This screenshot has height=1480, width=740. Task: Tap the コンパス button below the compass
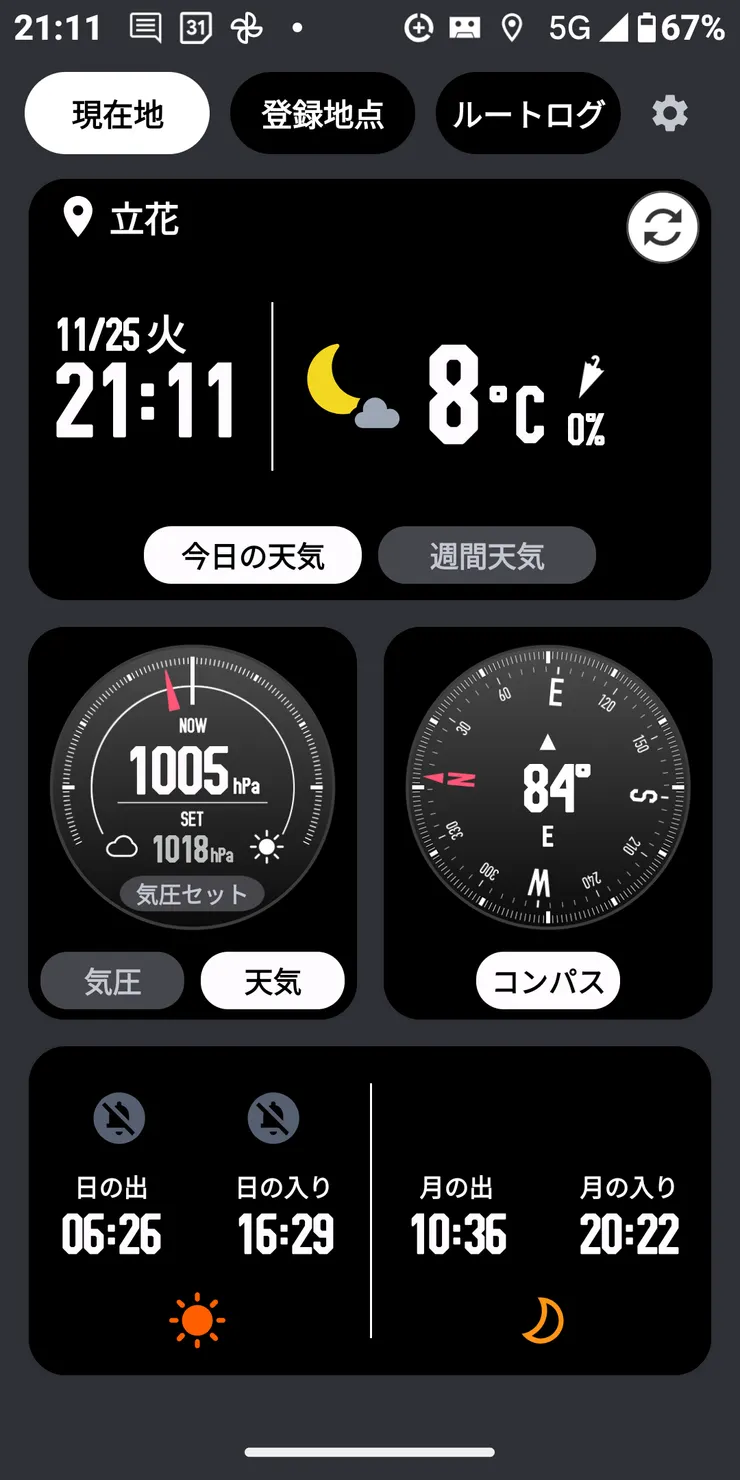[547, 981]
